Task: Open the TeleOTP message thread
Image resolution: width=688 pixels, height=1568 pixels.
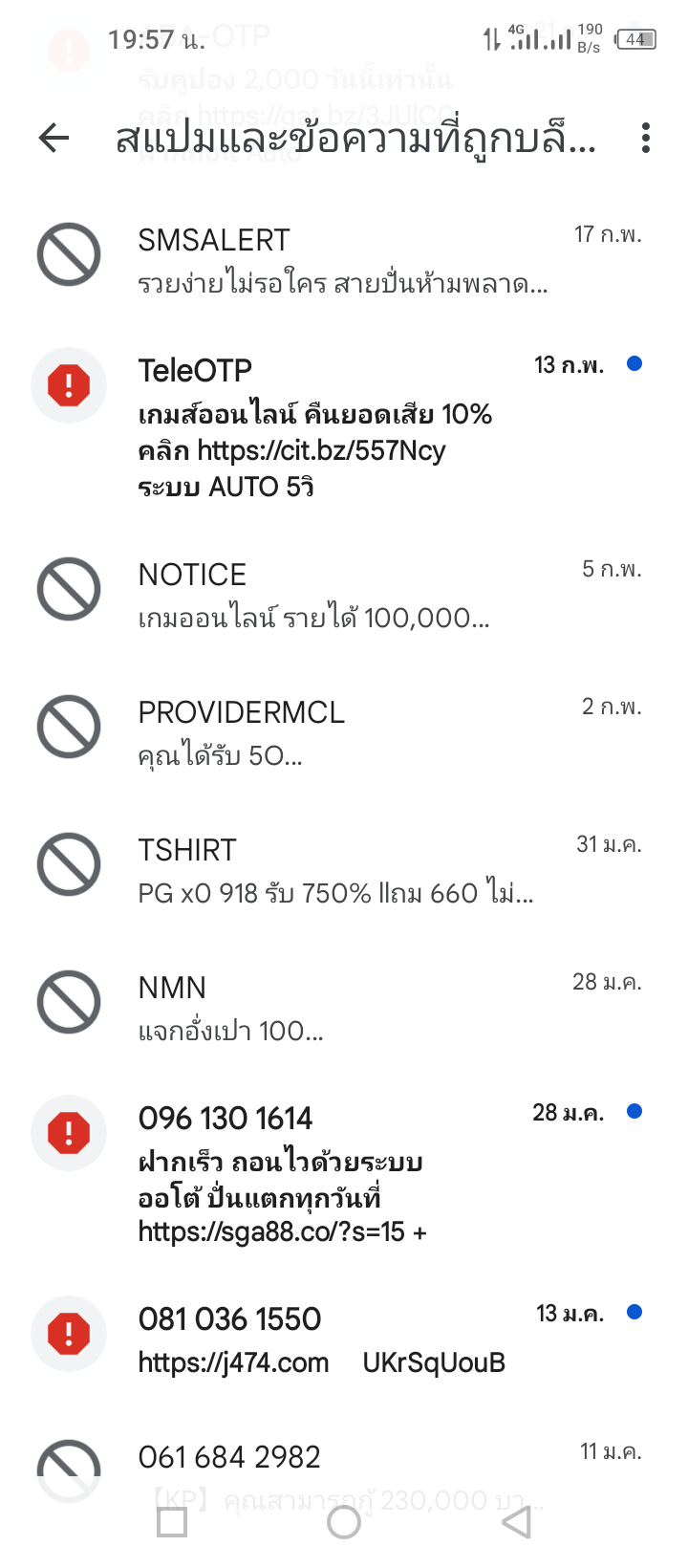Action: pyautogui.click(x=342, y=426)
